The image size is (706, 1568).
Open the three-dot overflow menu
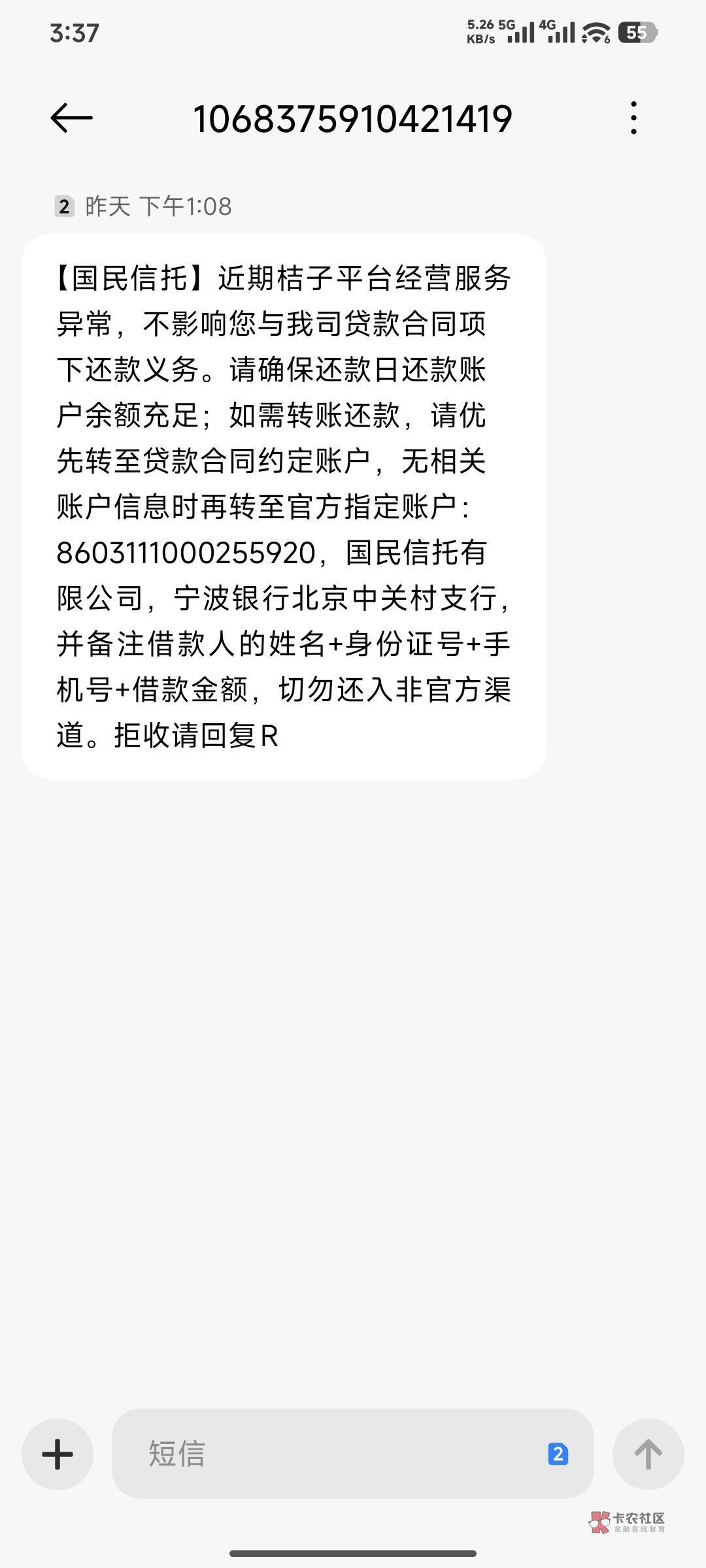[x=633, y=118]
